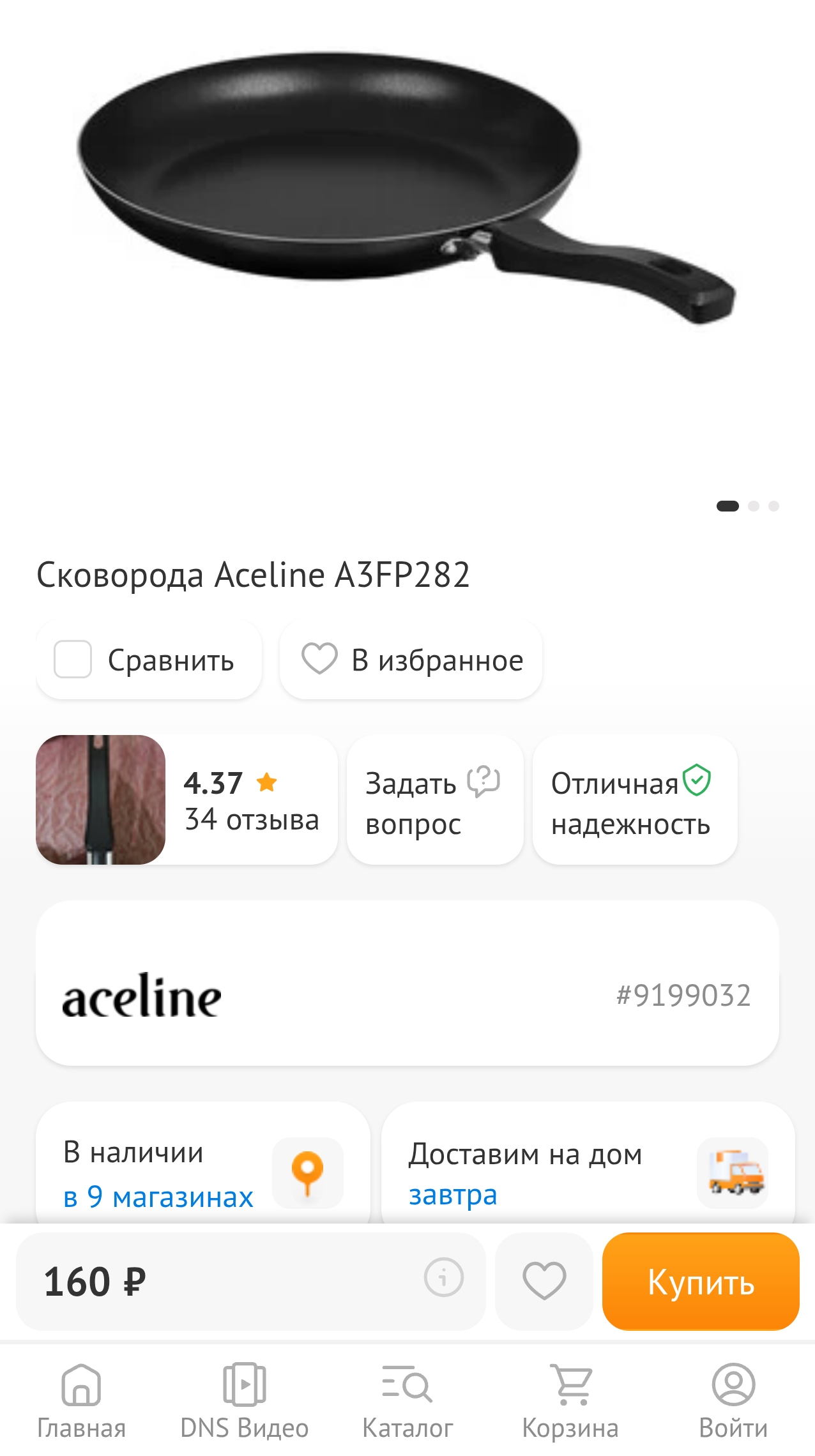Open the aceline brand card
Image resolution: width=815 pixels, height=1456 pixels.
tap(407, 983)
